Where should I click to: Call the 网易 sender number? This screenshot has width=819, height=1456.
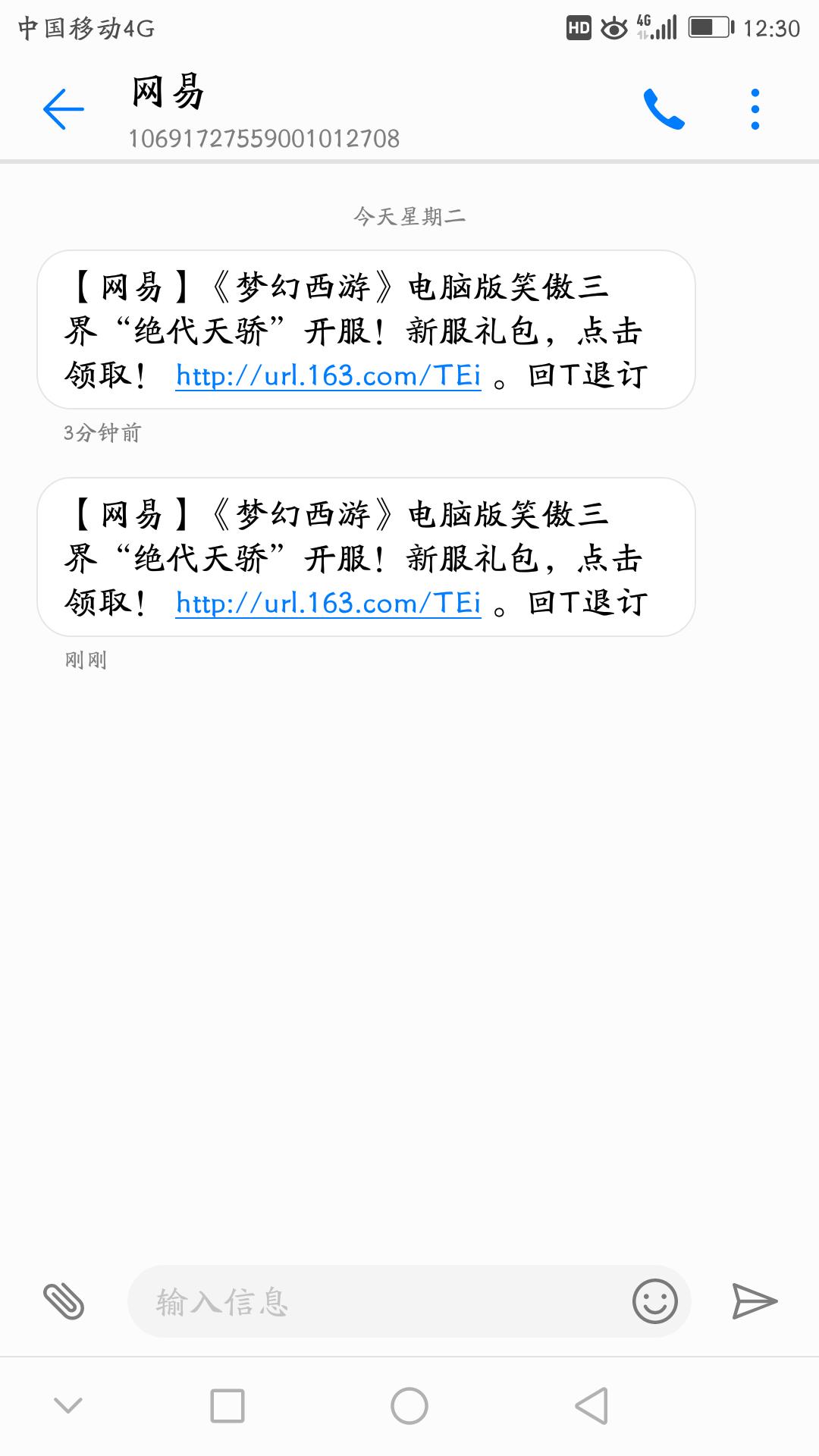[x=664, y=110]
